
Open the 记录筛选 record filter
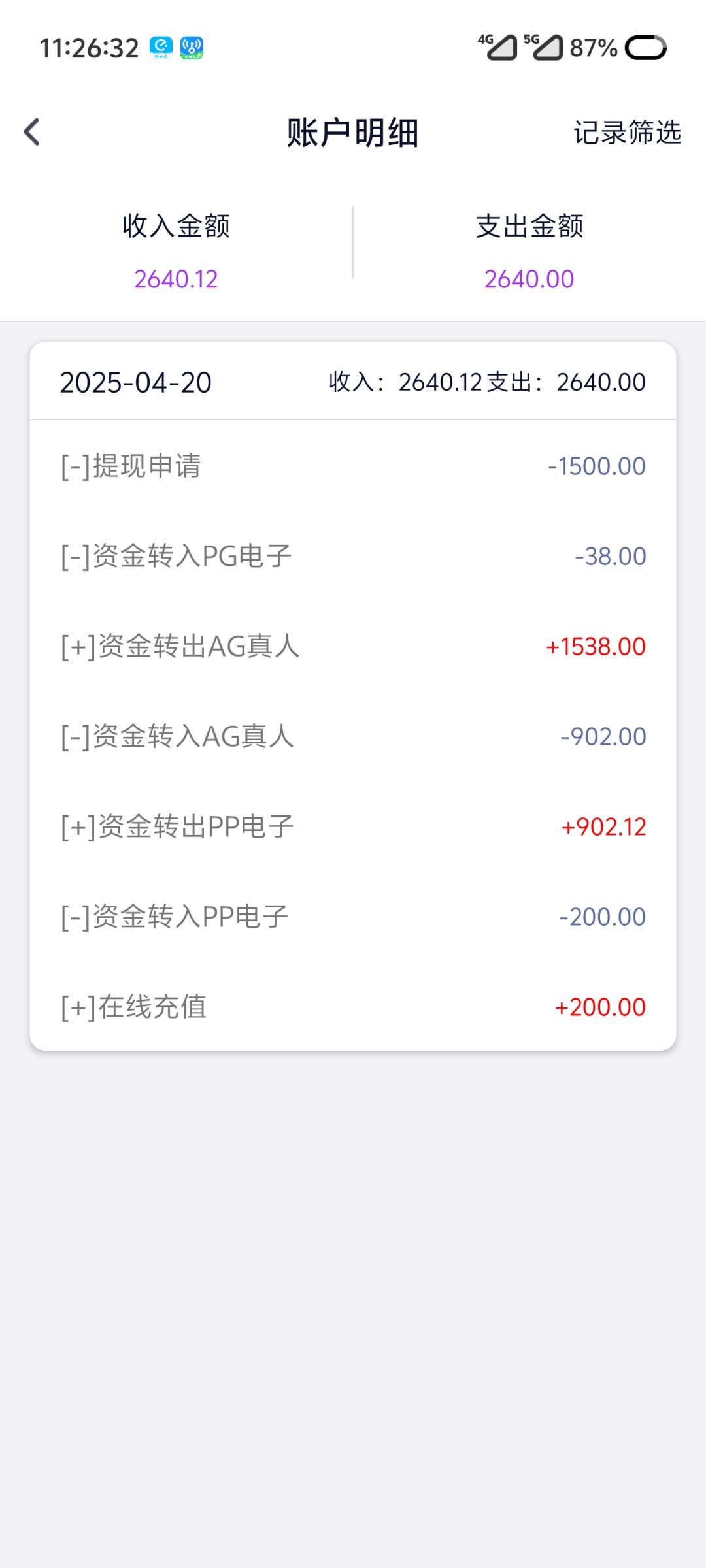[627, 133]
